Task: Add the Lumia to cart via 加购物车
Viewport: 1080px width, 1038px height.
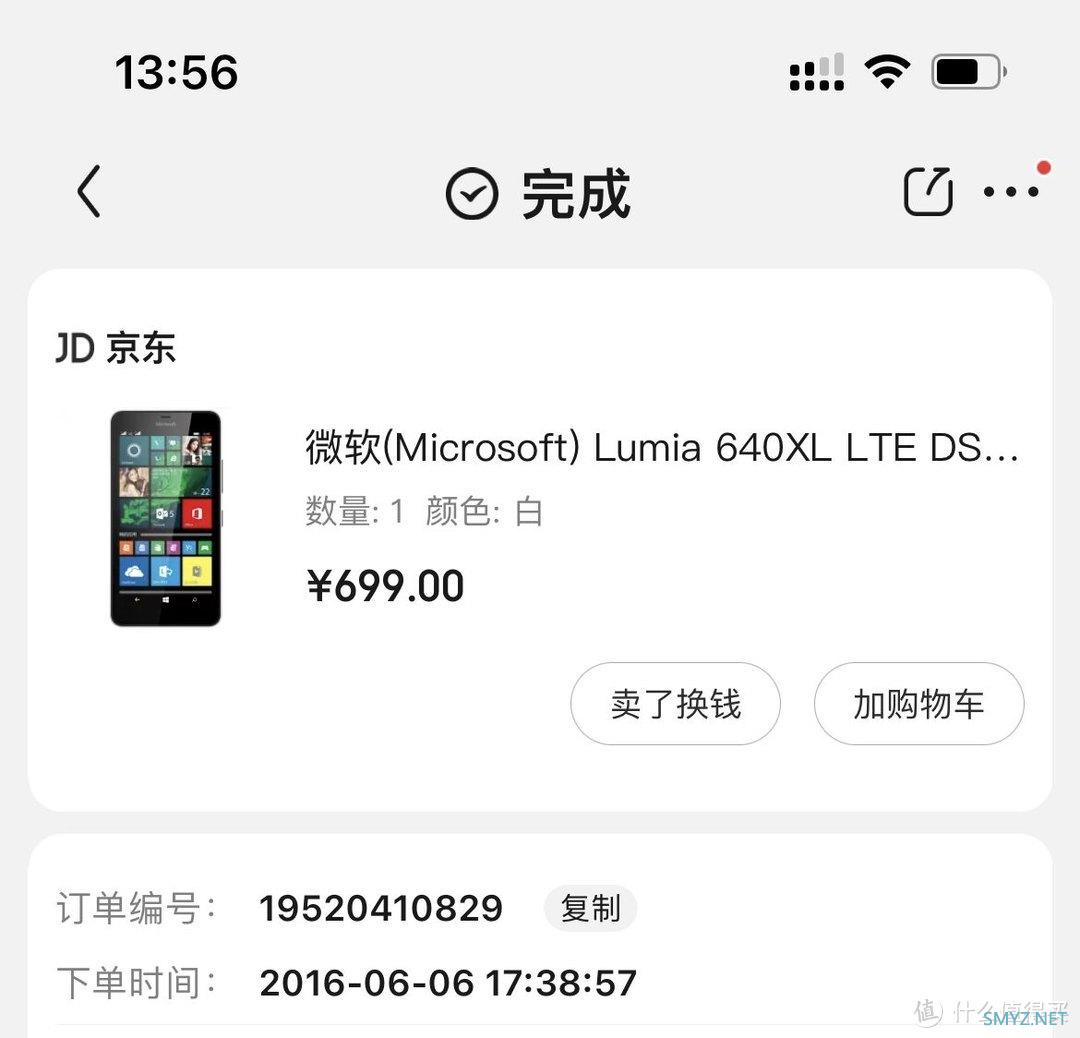Action: (x=918, y=704)
